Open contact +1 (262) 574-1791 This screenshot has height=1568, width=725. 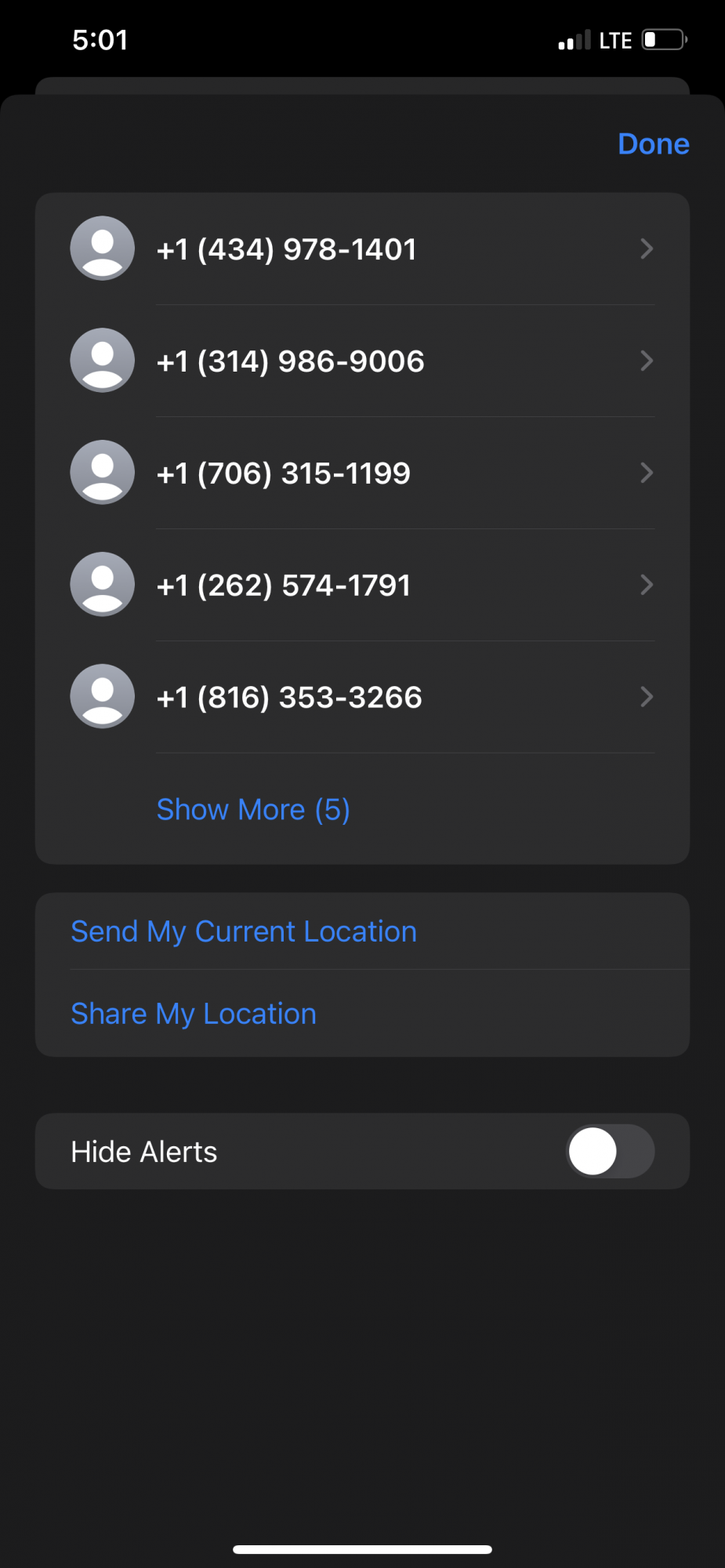pyautogui.click(x=362, y=586)
